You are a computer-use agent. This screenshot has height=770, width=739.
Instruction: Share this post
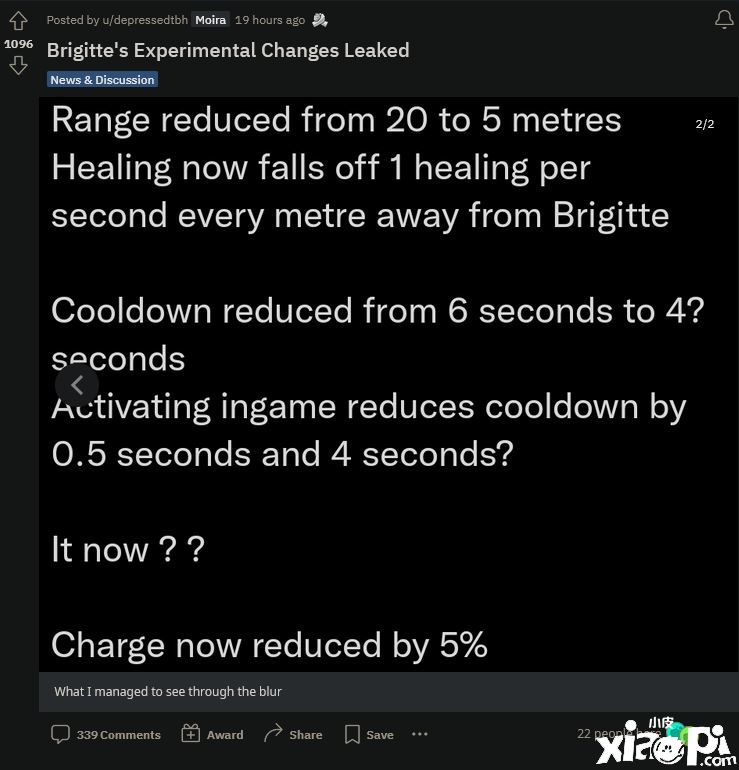(292, 734)
